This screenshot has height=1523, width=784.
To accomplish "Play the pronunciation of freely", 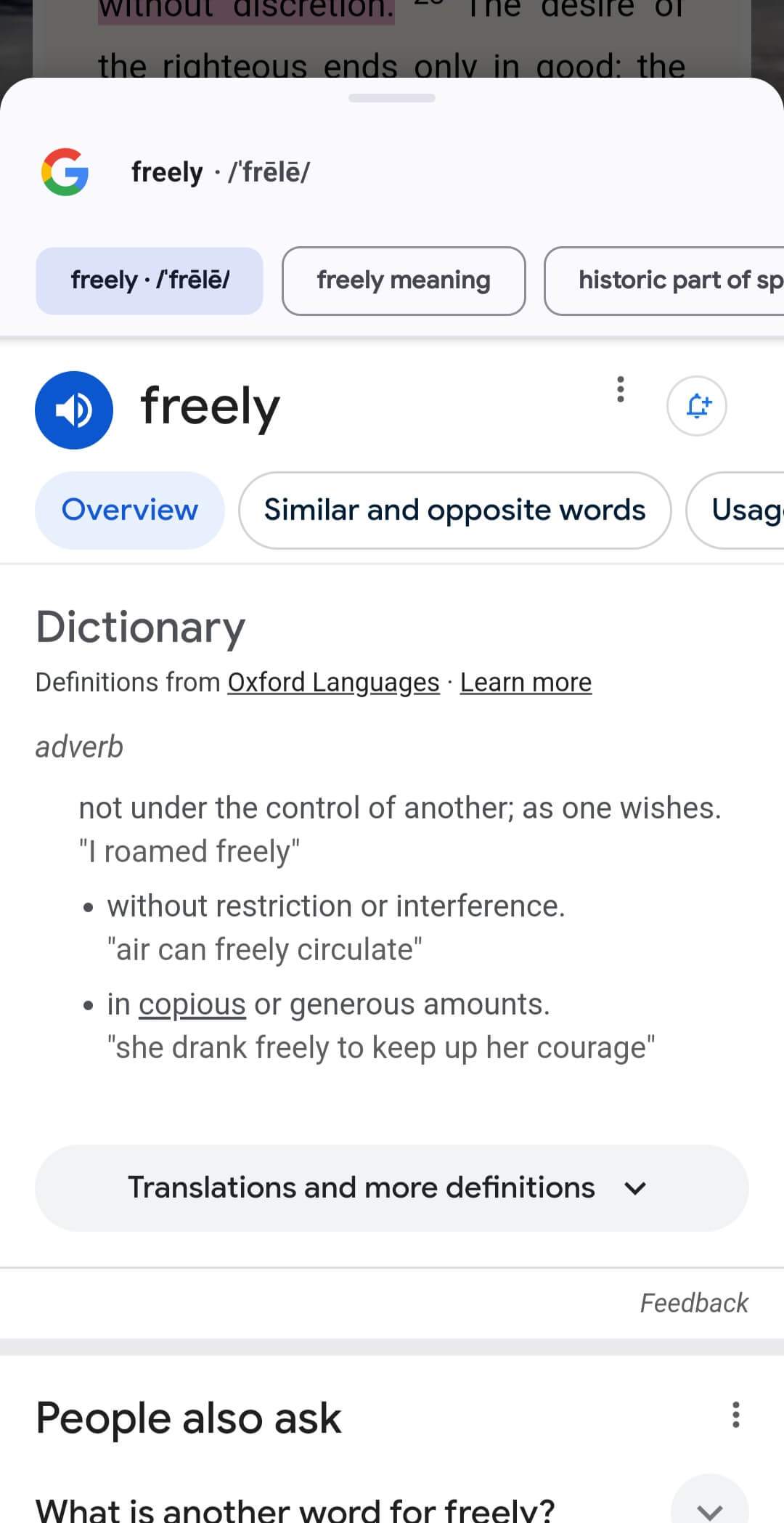I will (73, 410).
